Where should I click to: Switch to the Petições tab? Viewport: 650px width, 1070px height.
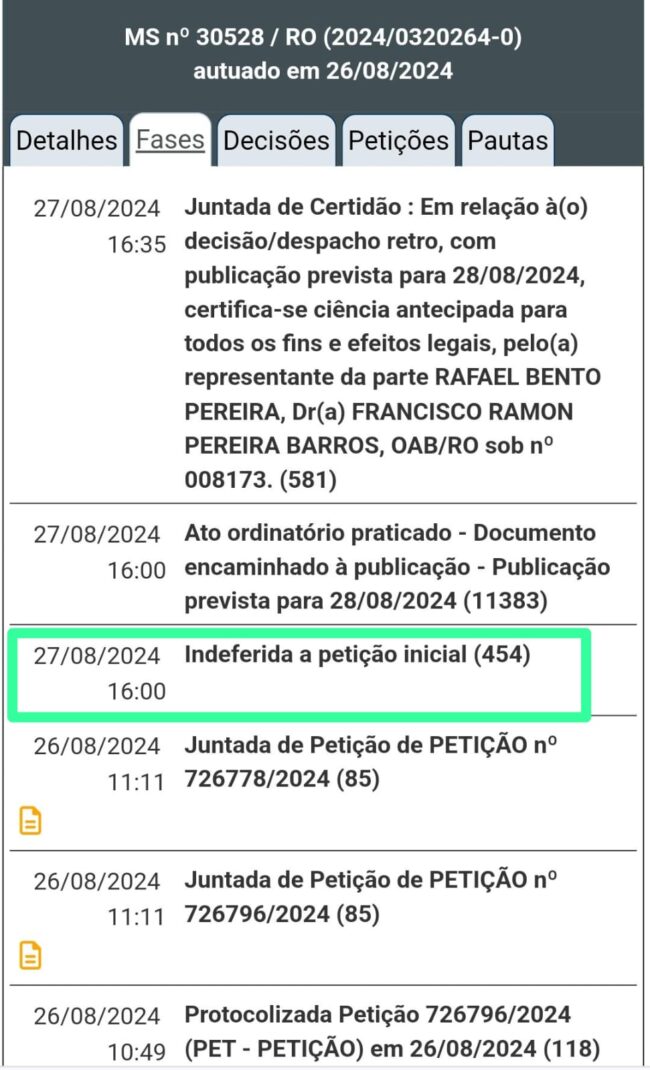point(398,141)
